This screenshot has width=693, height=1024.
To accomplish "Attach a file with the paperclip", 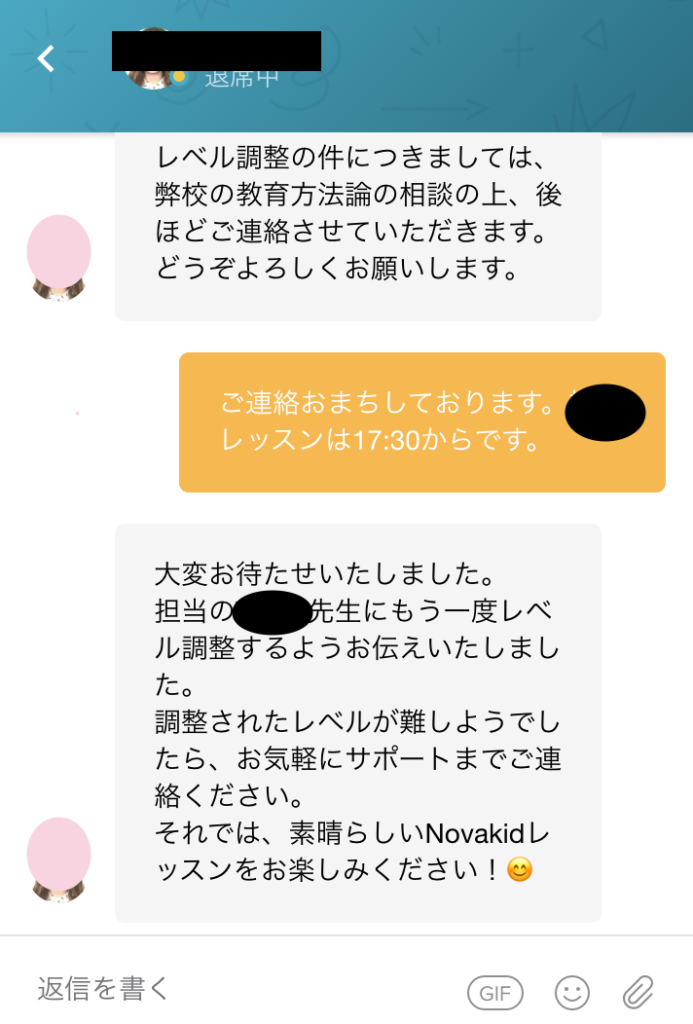I will (637, 992).
